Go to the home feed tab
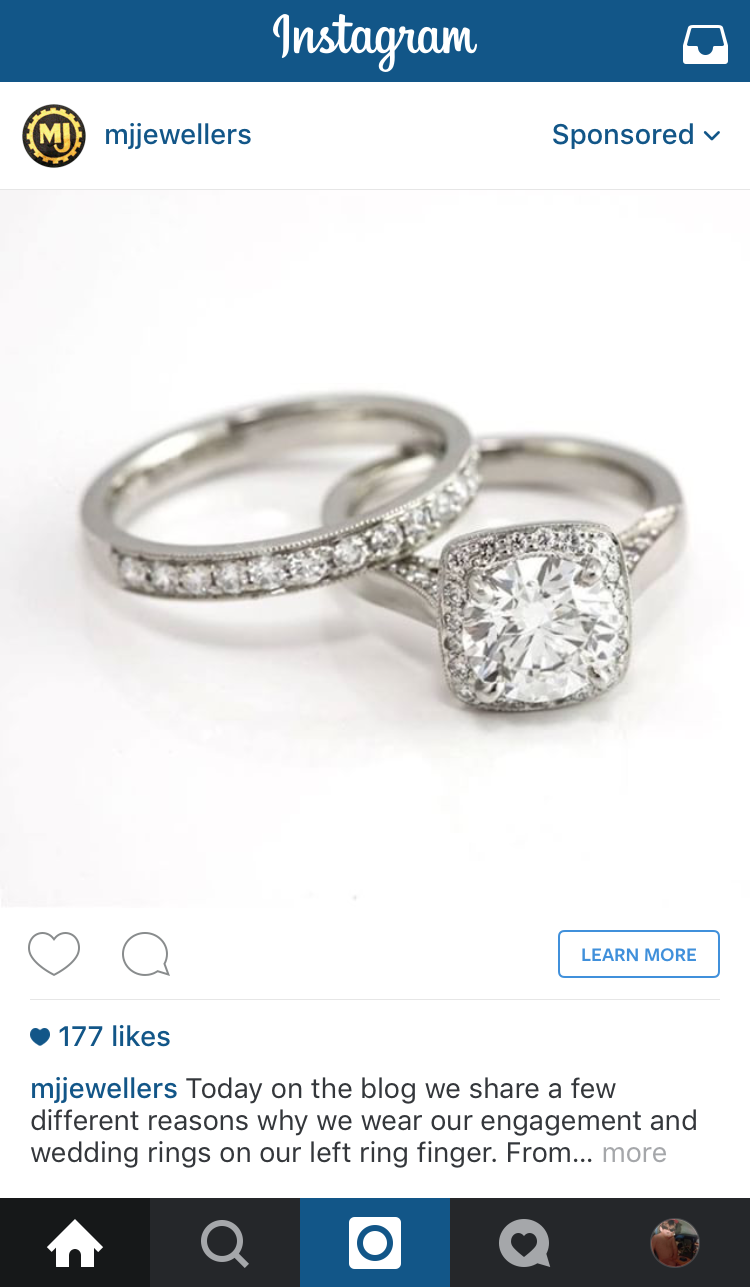The height and width of the screenshot is (1287, 750). click(75, 1243)
